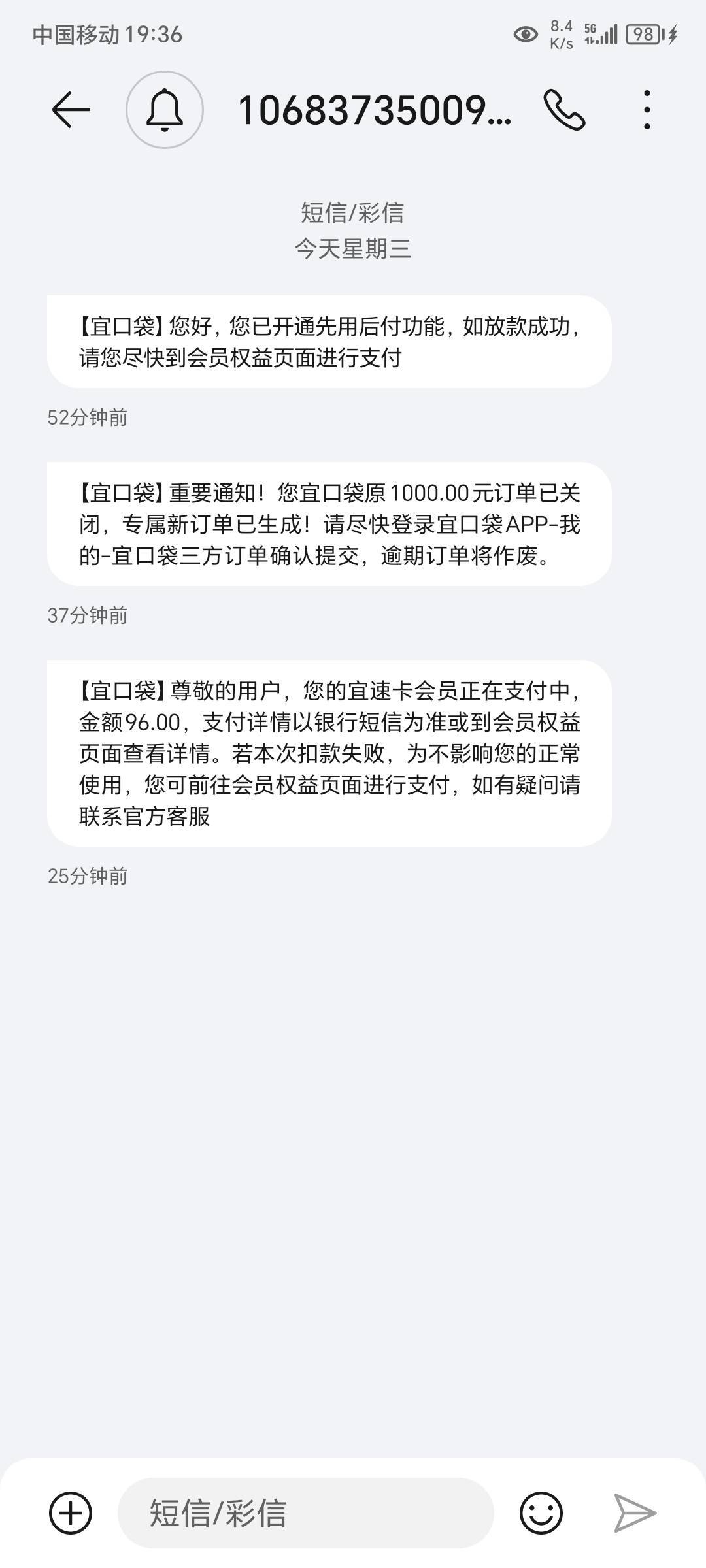This screenshot has width=706, height=1568.
Task: Go back to the message list
Action: [x=71, y=110]
